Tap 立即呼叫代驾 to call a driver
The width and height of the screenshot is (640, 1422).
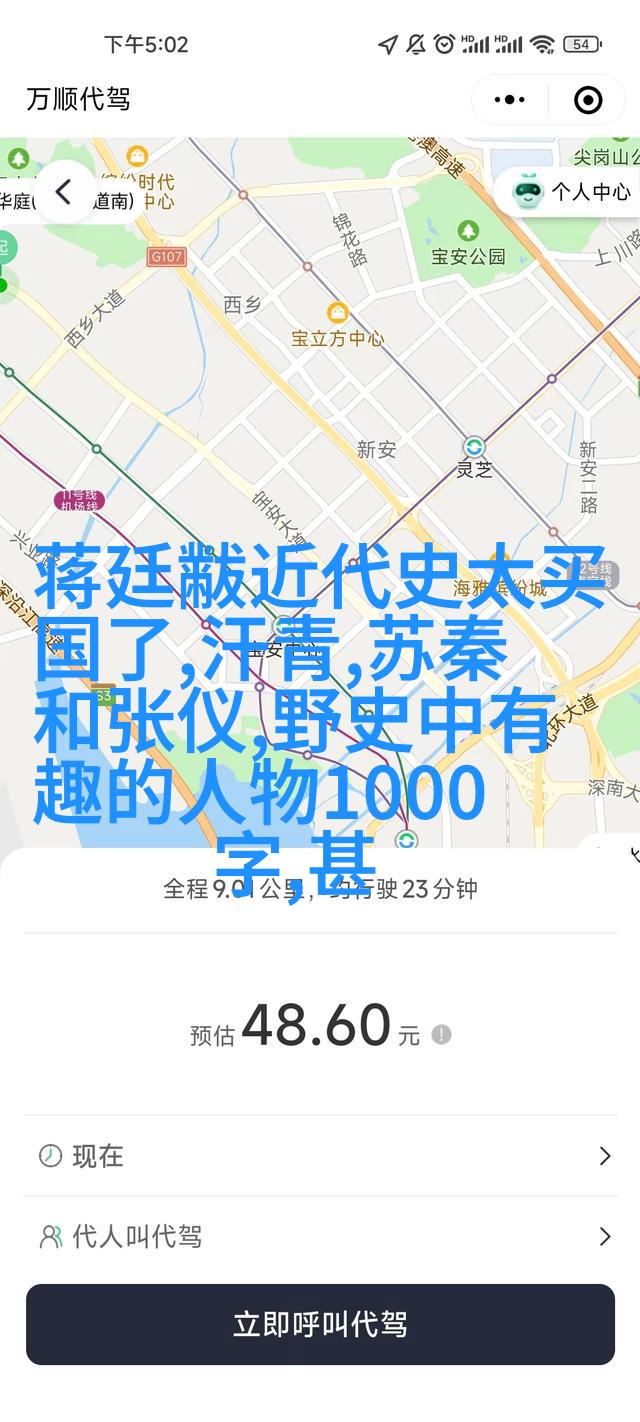(320, 1325)
